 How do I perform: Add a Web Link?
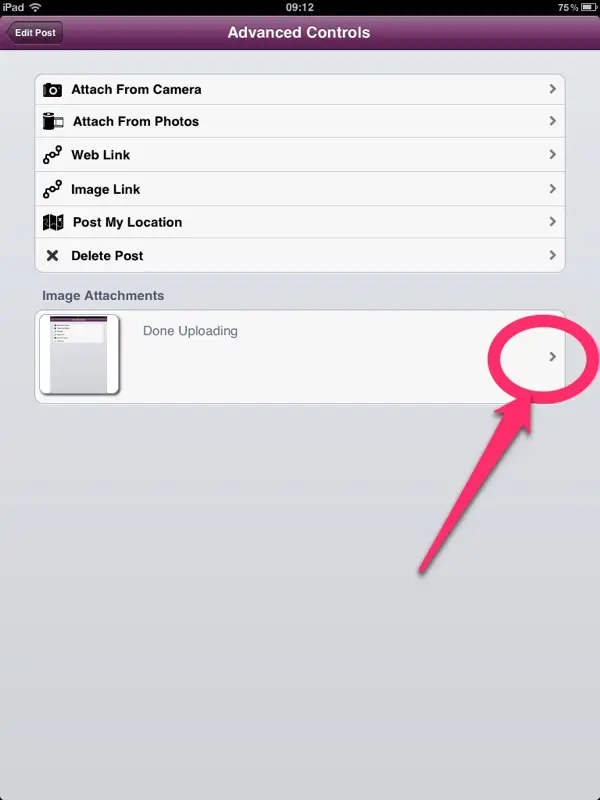coord(300,155)
